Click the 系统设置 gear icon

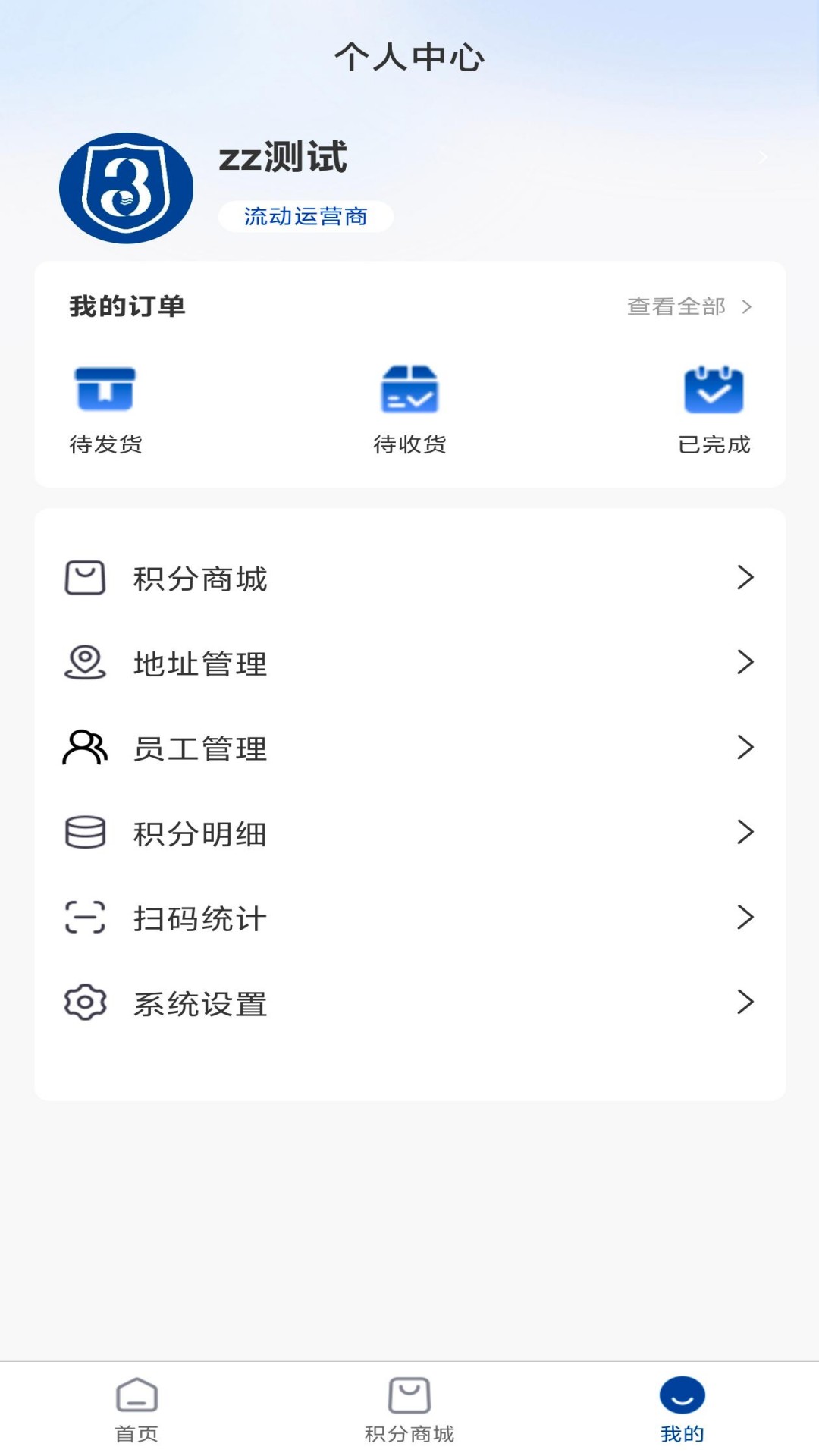coord(85,1003)
